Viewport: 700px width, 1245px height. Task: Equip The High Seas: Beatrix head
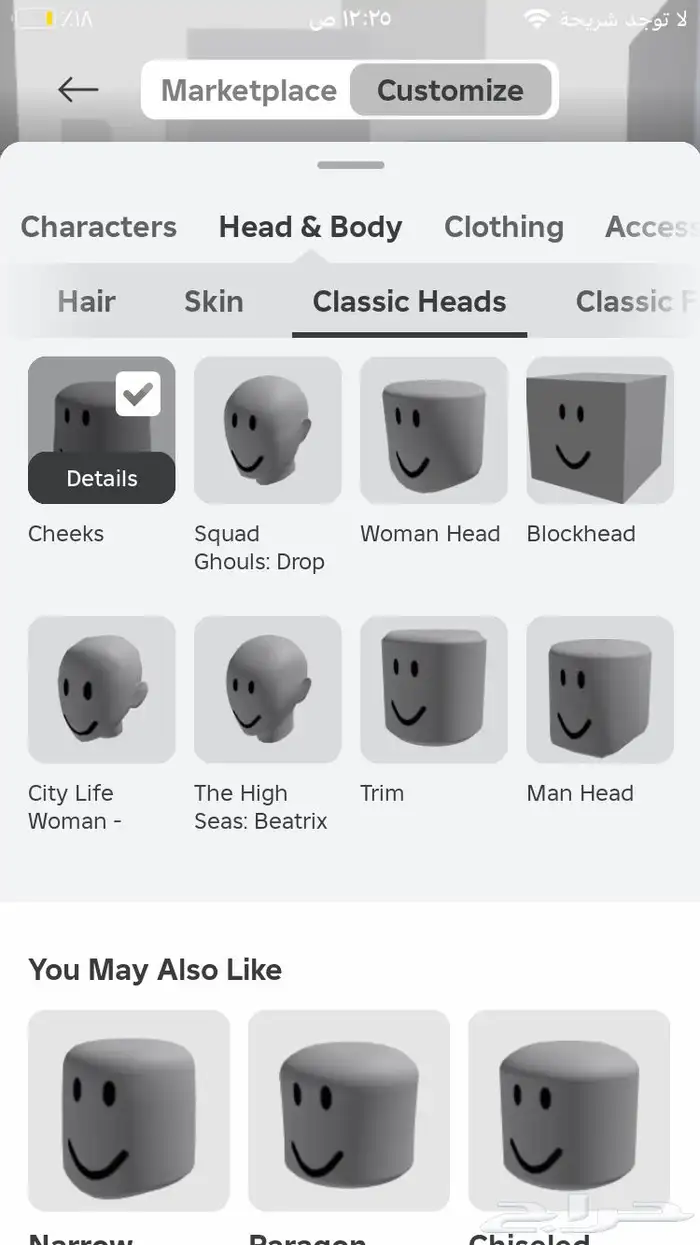pyautogui.click(x=267, y=690)
